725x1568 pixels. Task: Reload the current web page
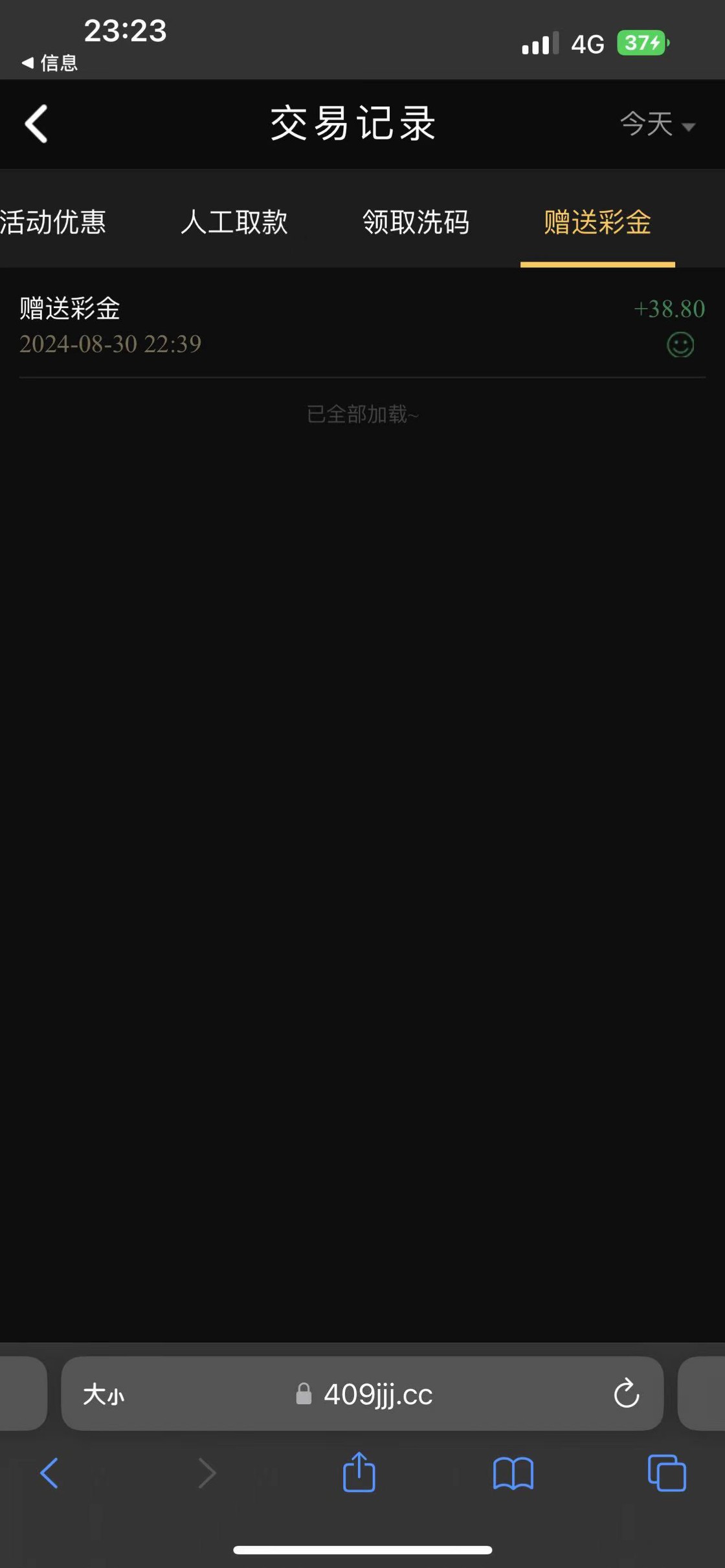[626, 1395]
